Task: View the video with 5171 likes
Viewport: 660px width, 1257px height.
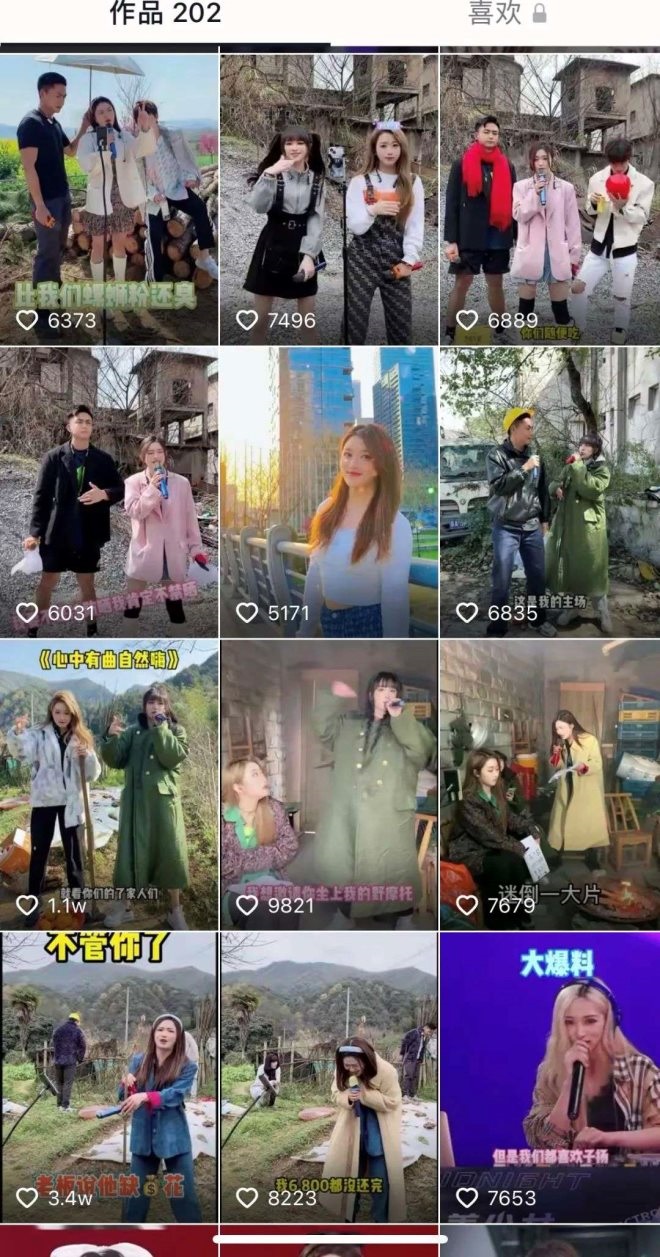Action: (329, 492)
